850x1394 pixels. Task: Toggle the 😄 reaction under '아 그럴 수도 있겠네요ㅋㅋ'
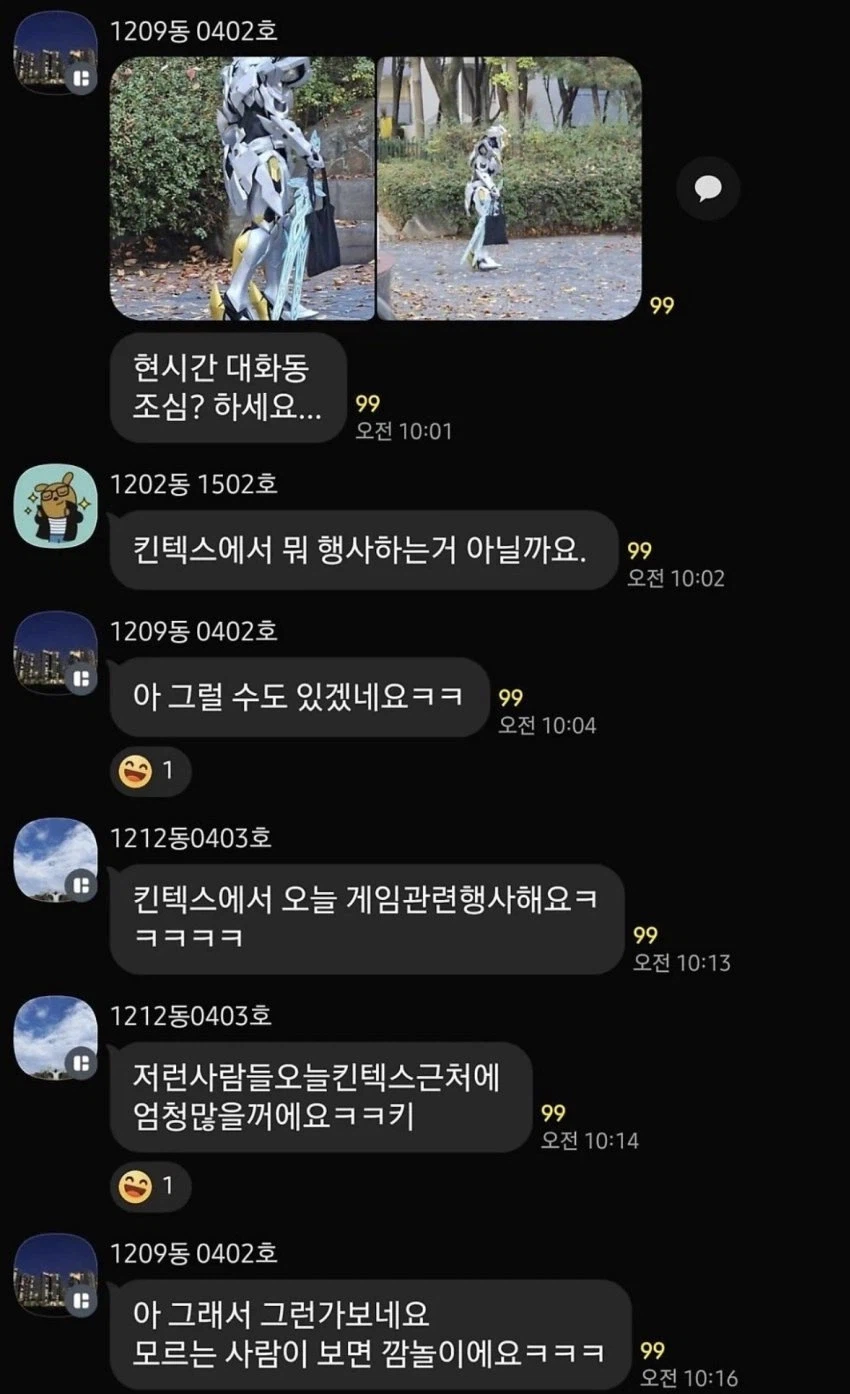pos(150,771)
